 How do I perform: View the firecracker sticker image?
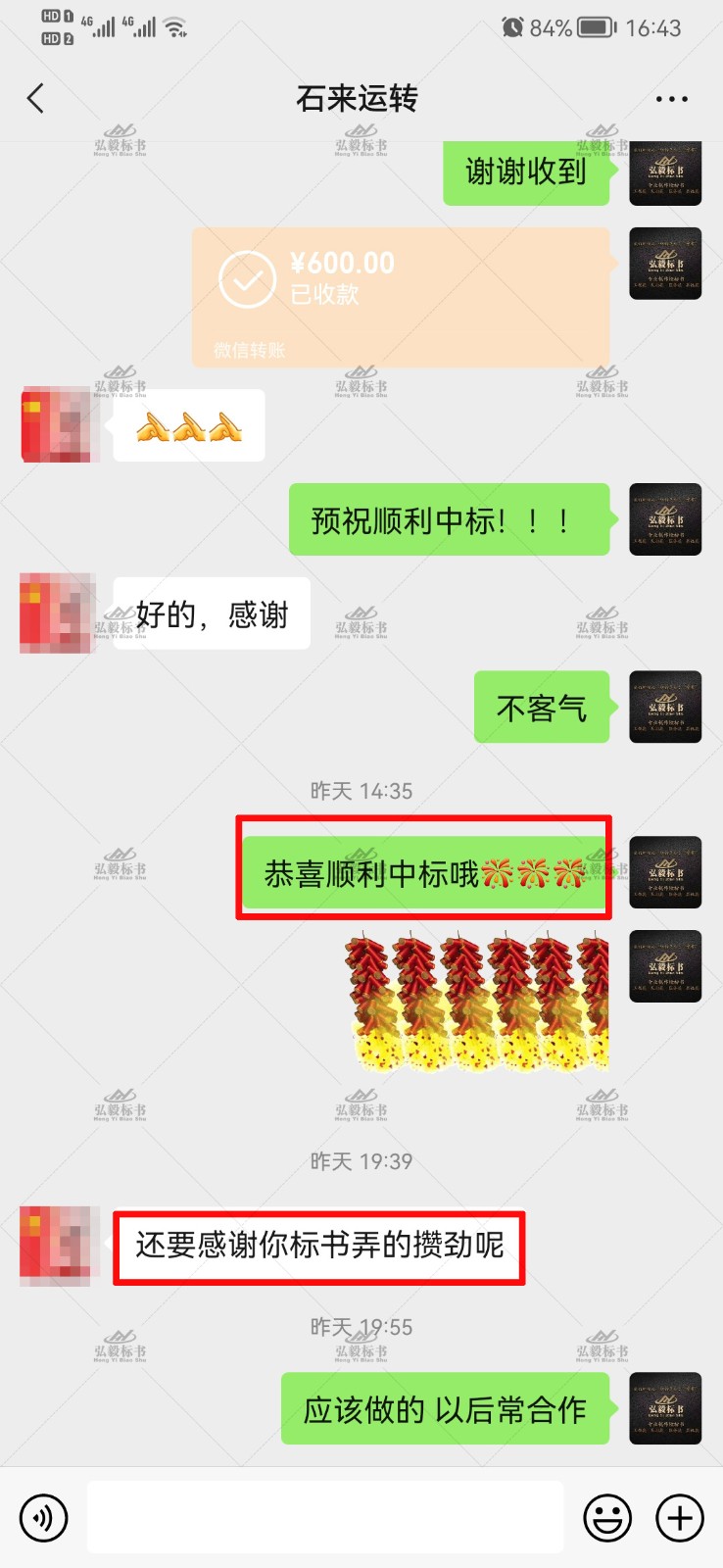point(477,1002)
